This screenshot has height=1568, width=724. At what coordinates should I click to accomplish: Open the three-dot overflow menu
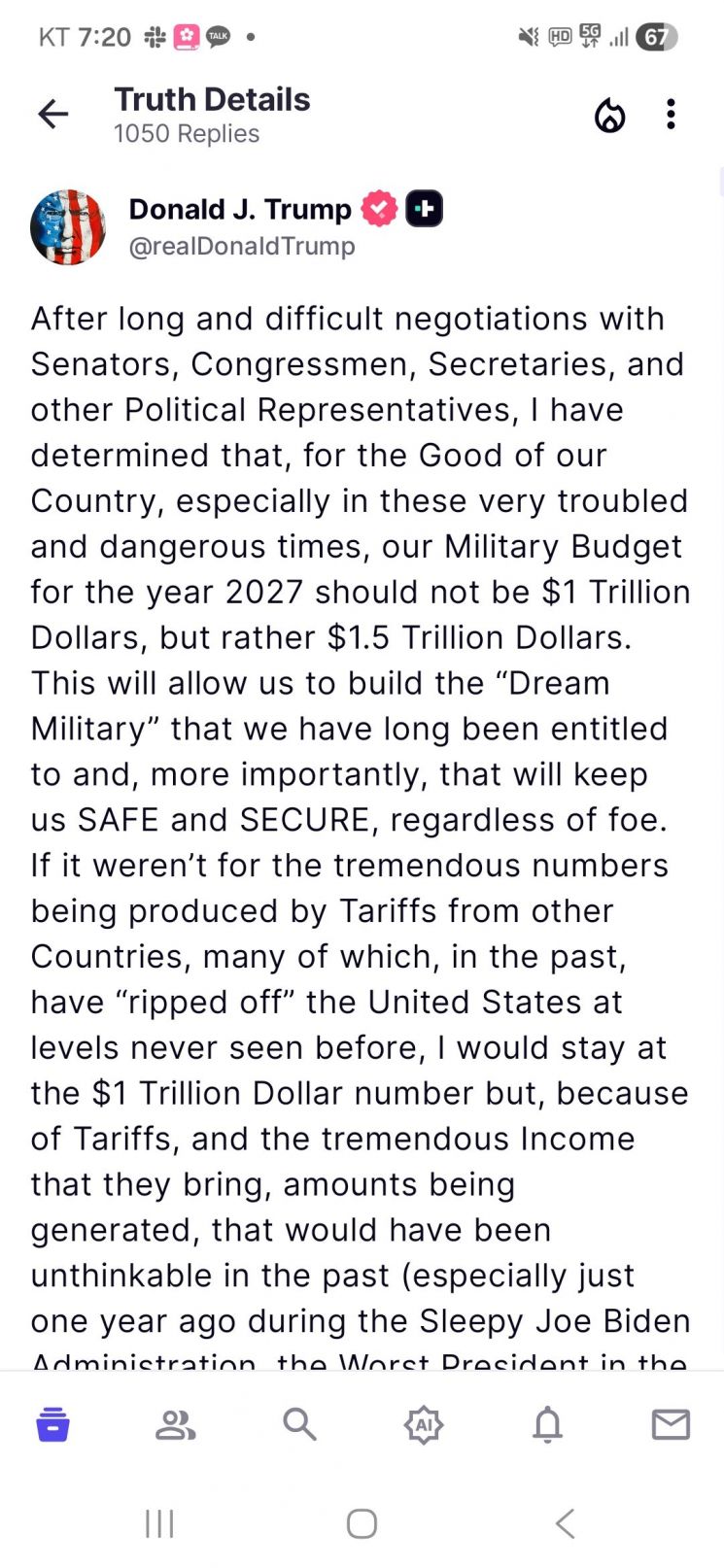(671, 115)
